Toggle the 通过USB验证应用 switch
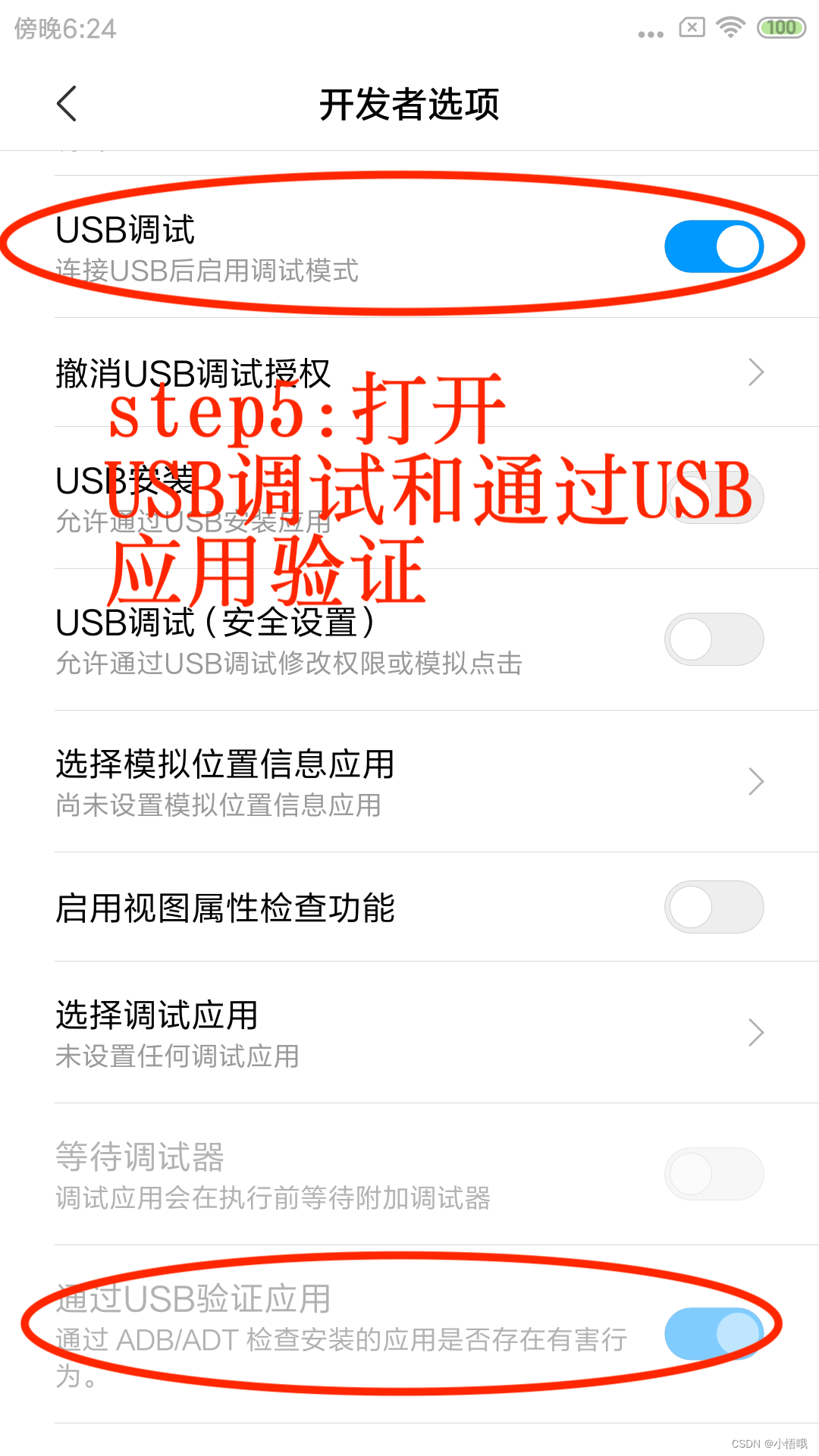This screenshot has width=819, height=1456. click(x=713, y=1334)
